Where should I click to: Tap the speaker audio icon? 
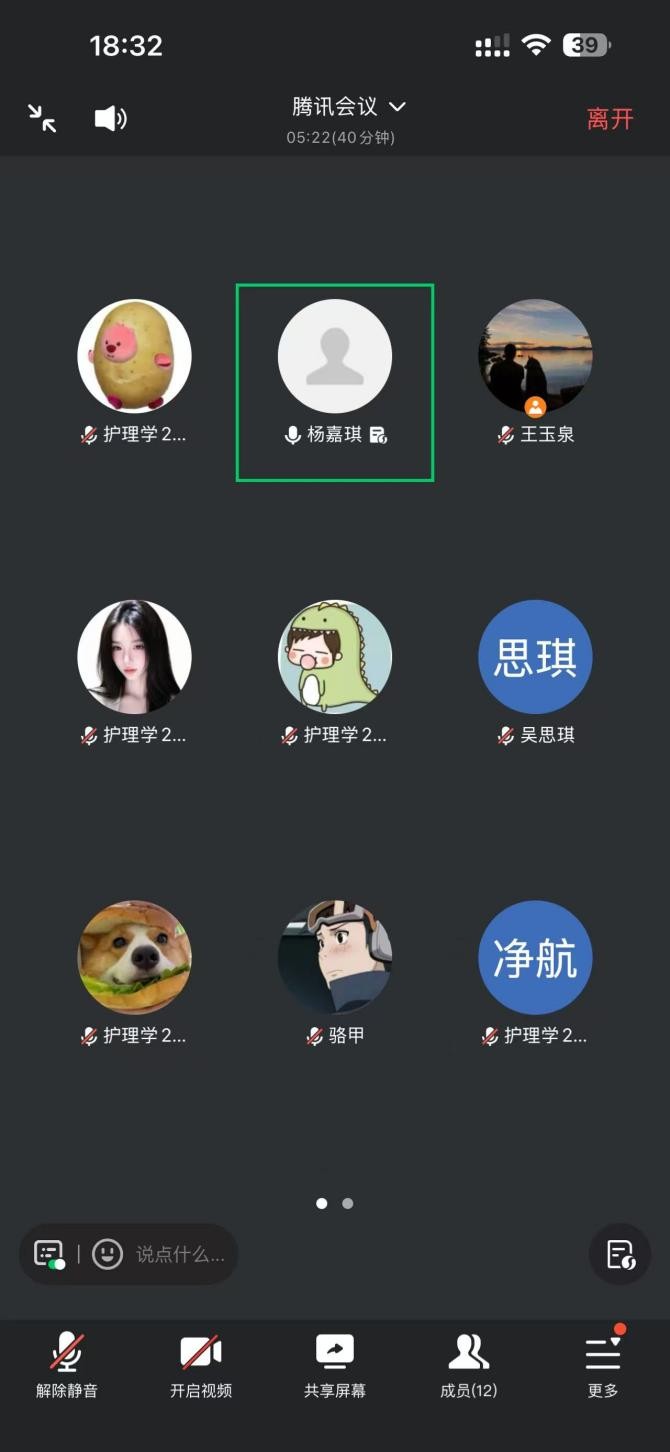(110, 119)
